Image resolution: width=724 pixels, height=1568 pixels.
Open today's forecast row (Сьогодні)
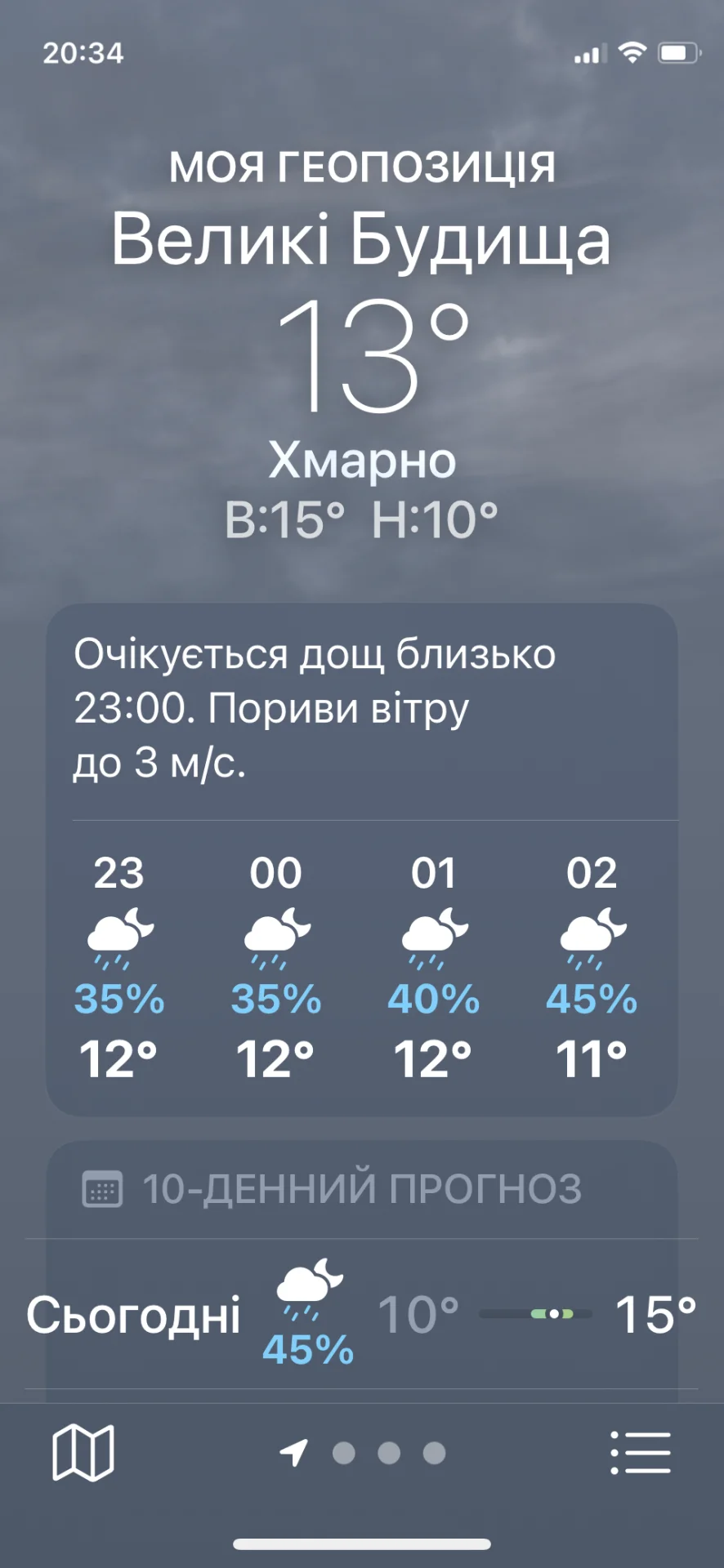tap(361, 1315)
